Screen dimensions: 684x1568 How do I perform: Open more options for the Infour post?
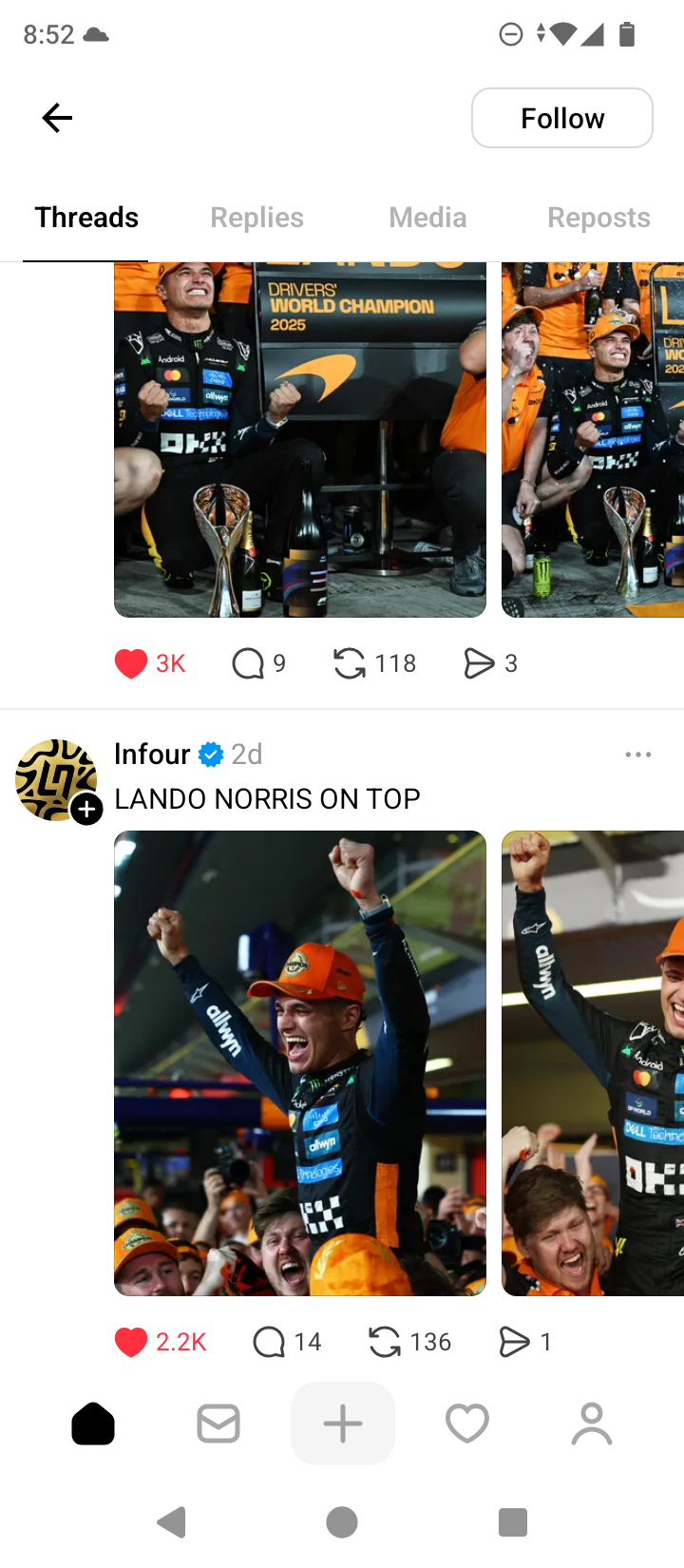(638, 755)
